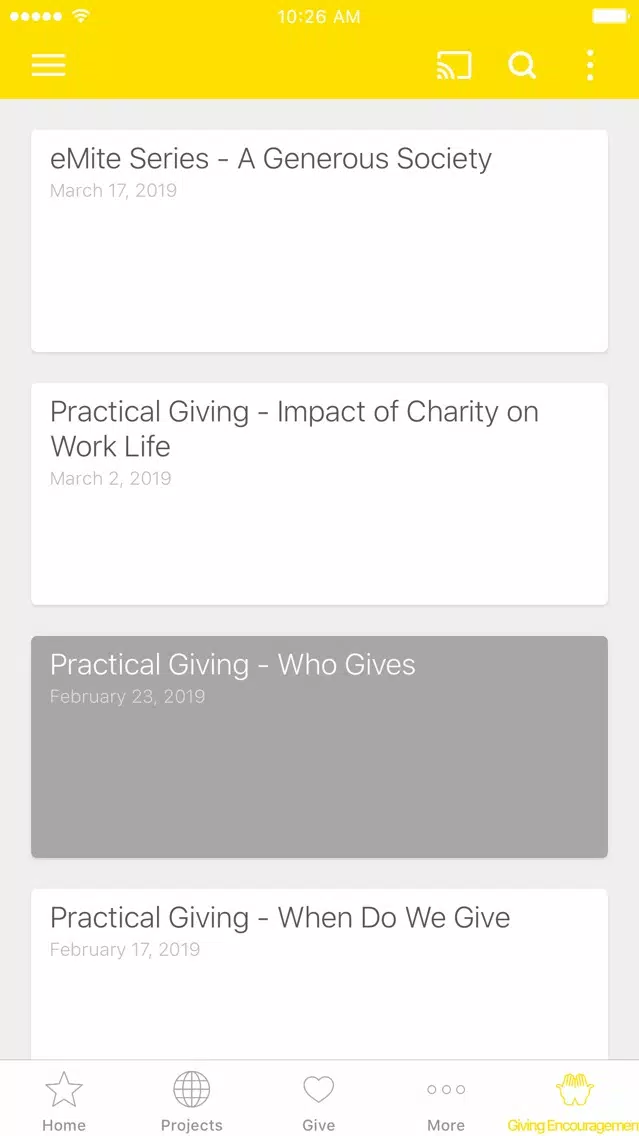Open the hamburger drawer menu
The image size is (639, 1136).
tap(49, 65)
